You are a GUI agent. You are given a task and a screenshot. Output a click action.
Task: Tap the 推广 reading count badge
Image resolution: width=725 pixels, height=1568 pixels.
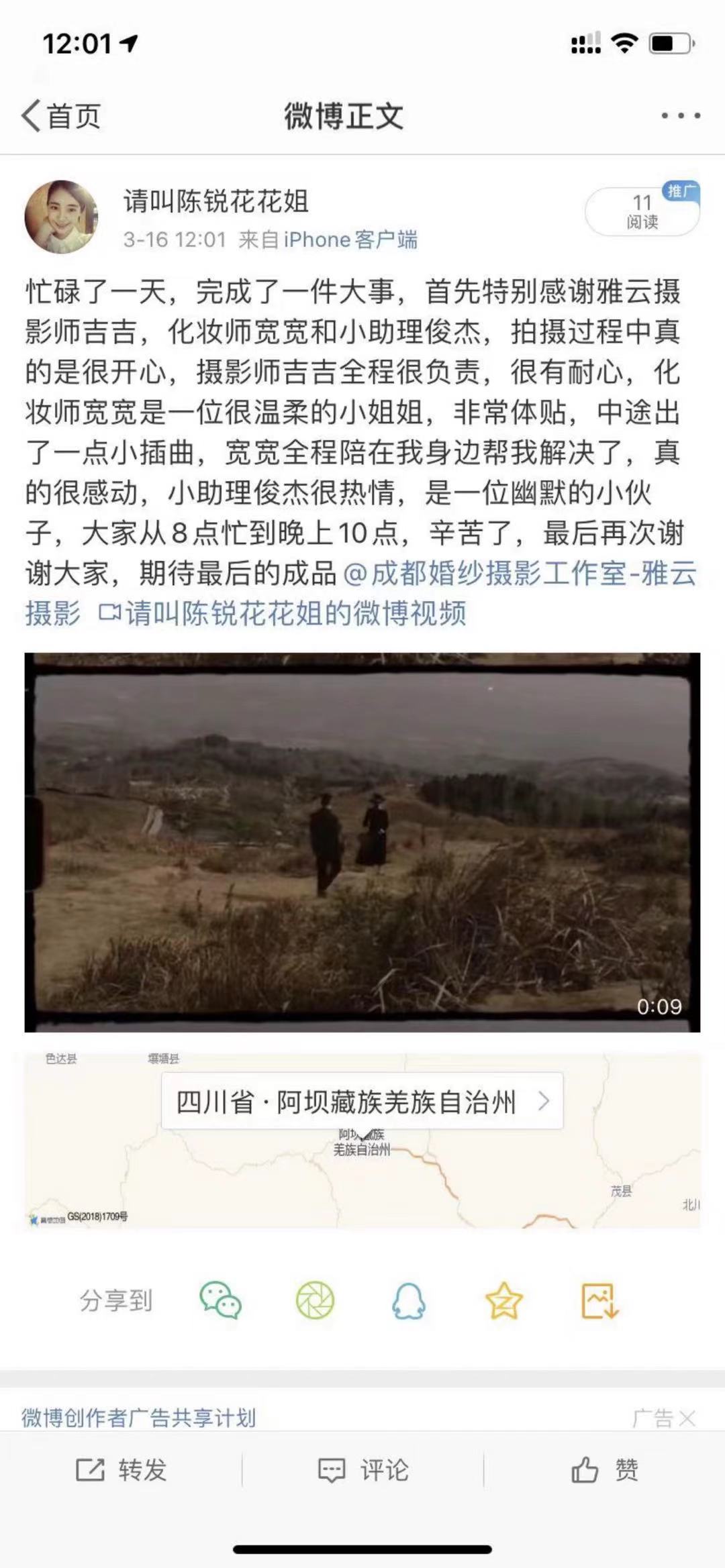pyautogui.click(x=642, y=211)
